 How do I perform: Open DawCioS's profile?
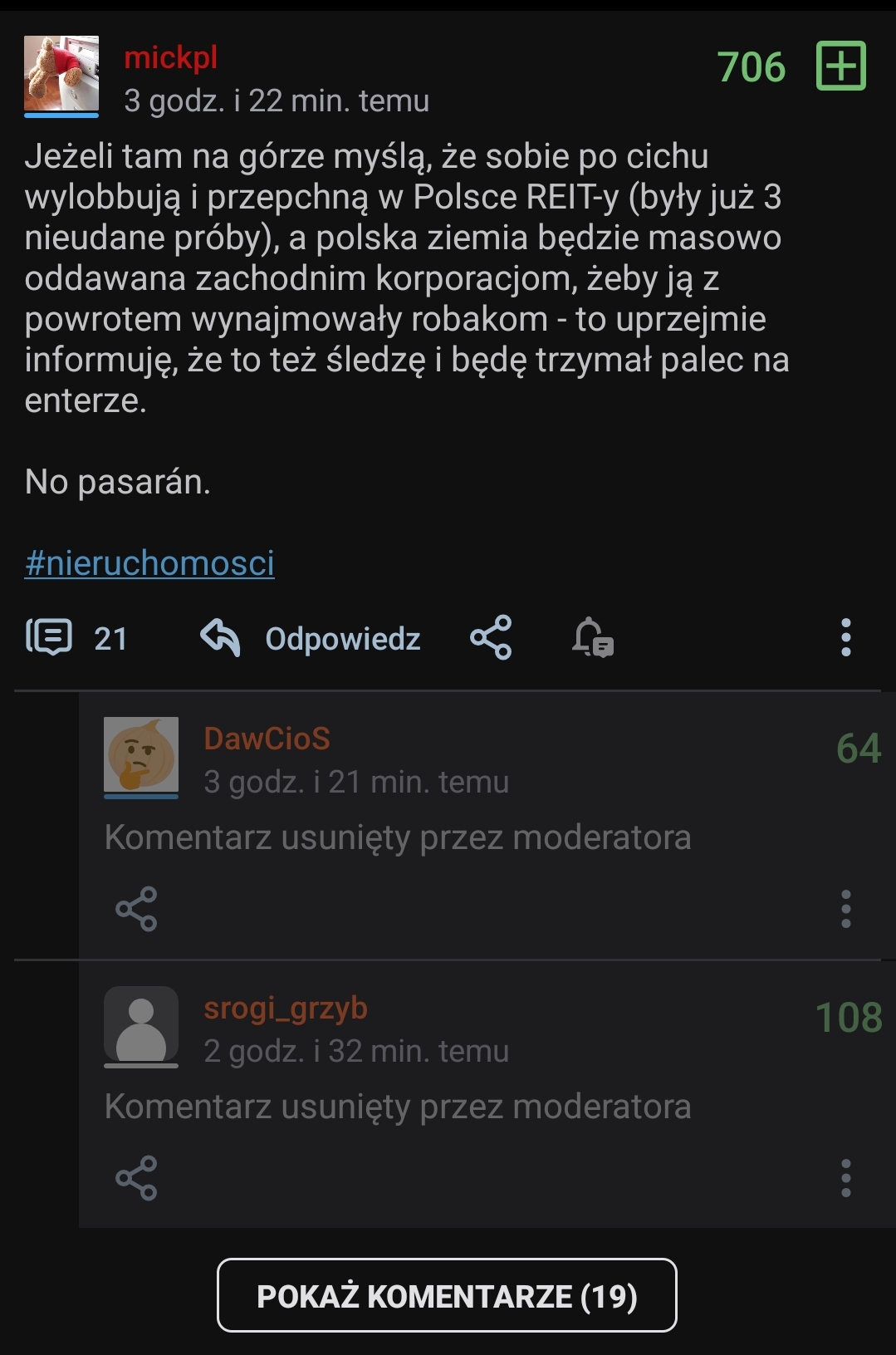click(267, 739)
